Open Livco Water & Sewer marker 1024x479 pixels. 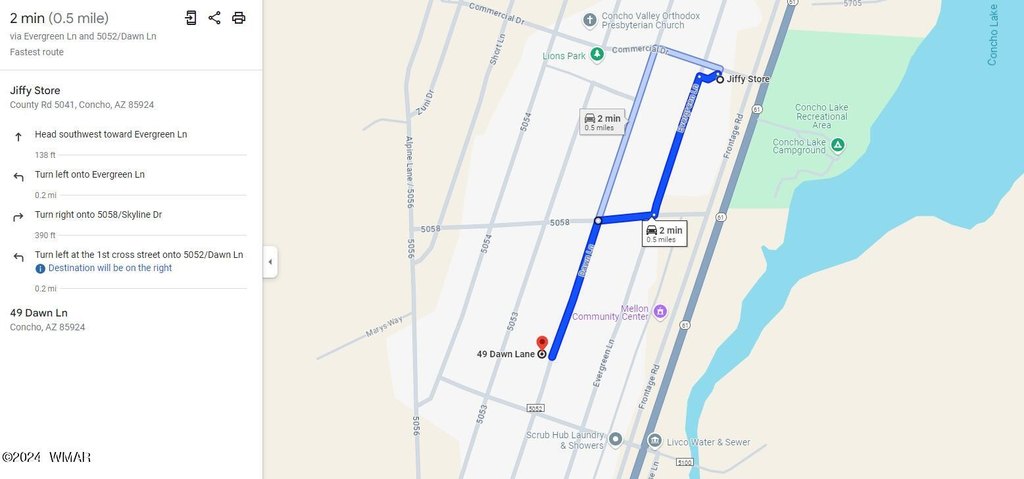(x=653, y=440)
